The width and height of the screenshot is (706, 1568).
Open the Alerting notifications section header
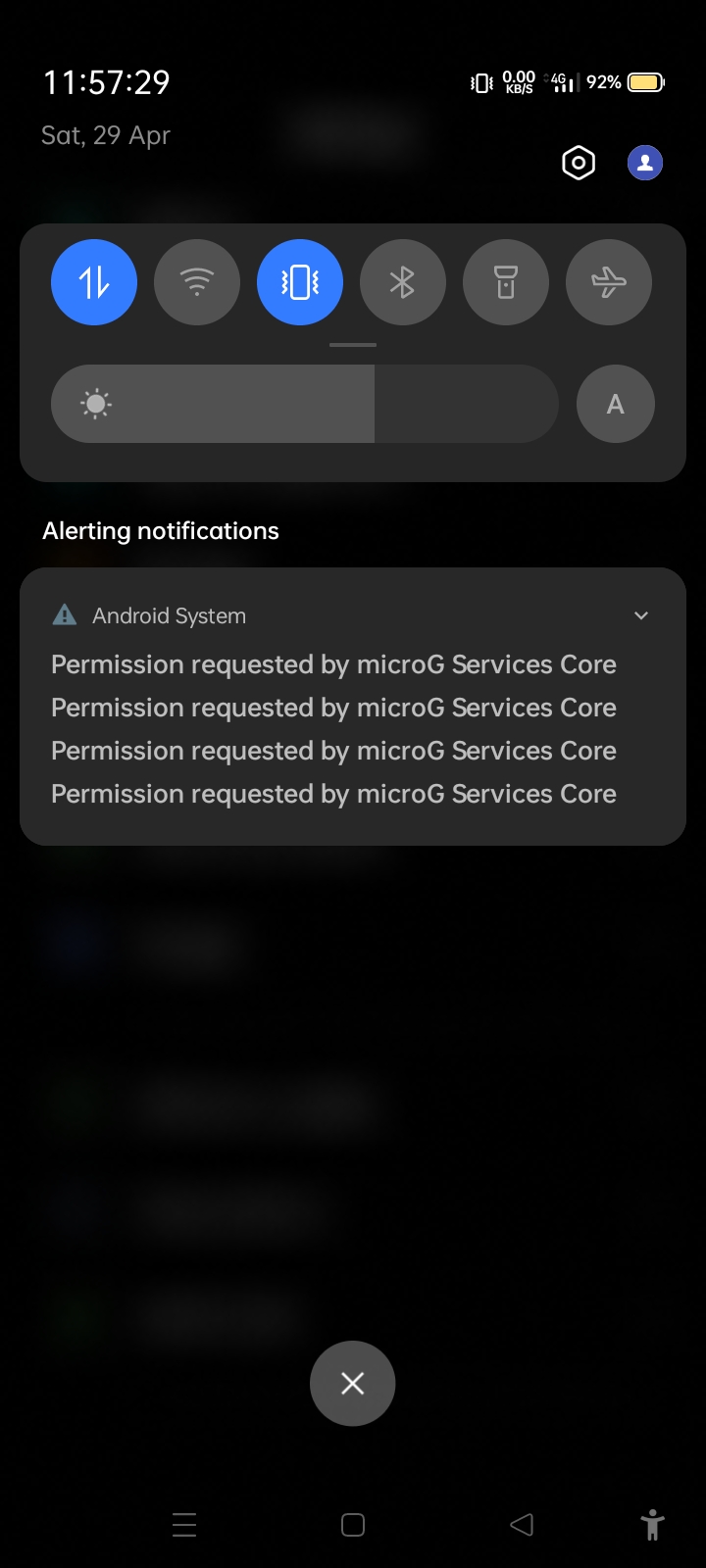tap(160, 530)
